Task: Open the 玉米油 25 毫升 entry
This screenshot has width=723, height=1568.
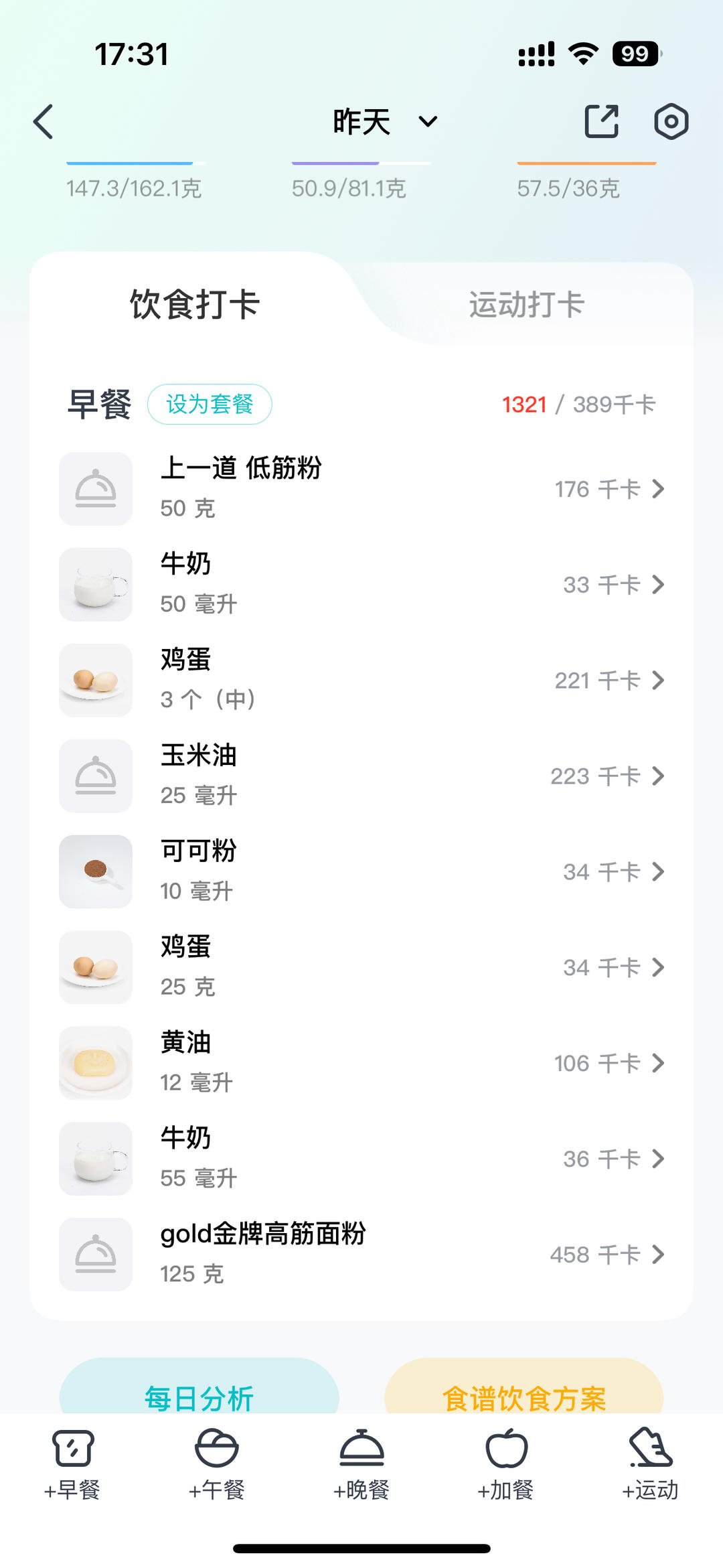Action: click(x=361, y=776)
